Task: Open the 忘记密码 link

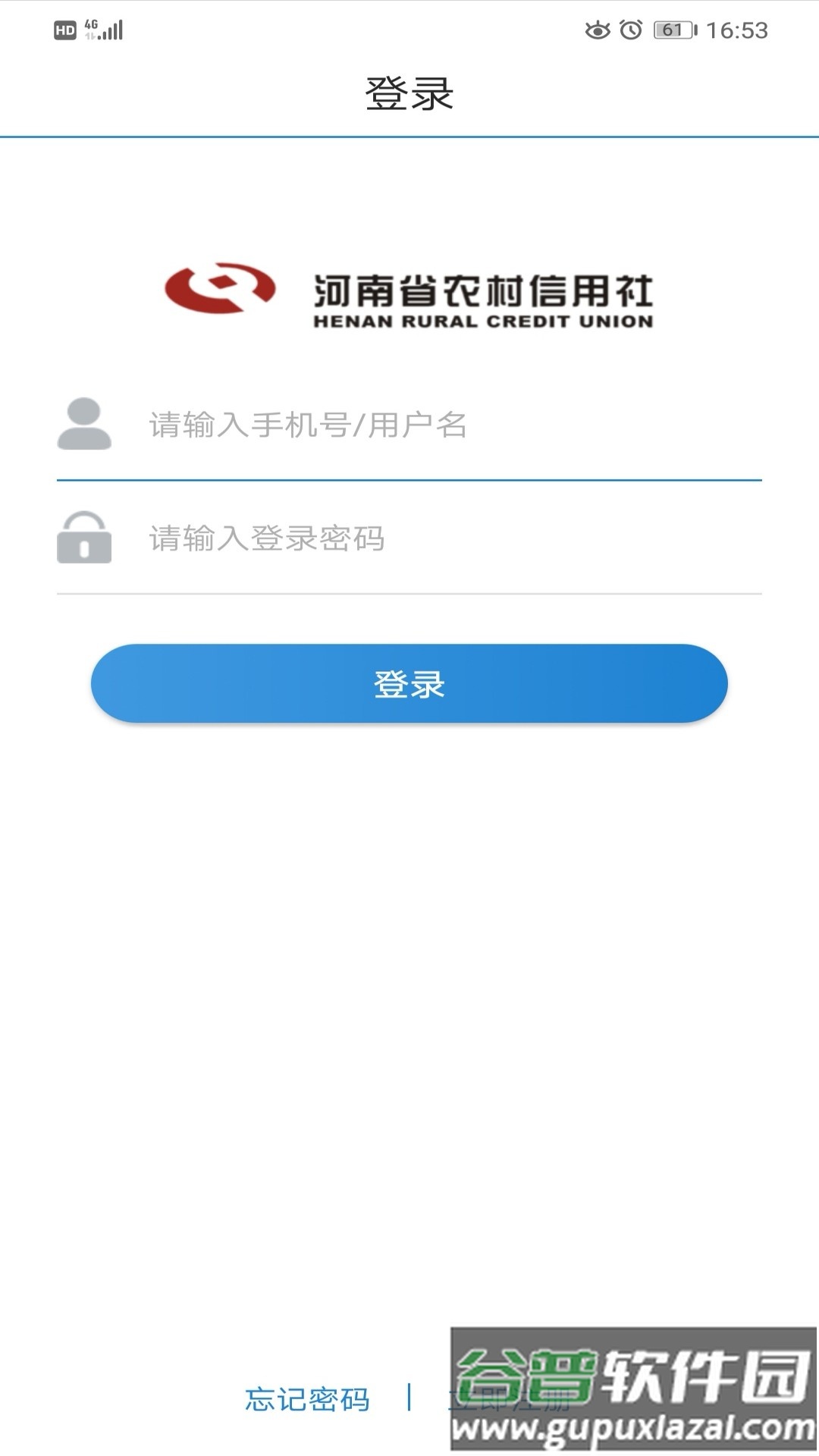Action: point(307,1399)
